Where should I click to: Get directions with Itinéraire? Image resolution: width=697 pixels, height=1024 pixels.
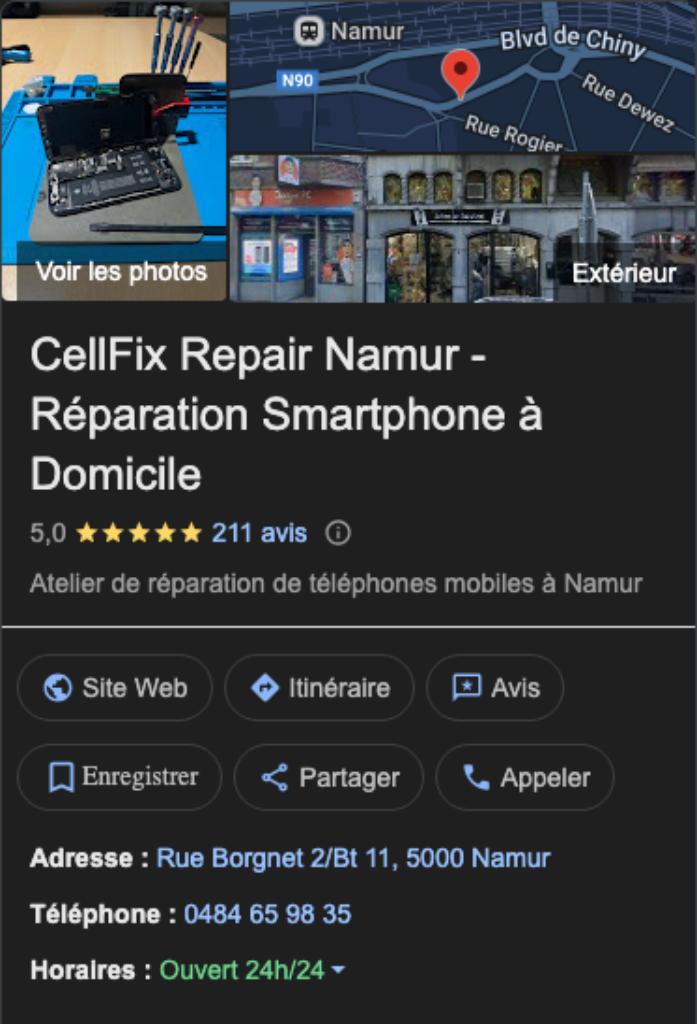pyautogui.click(x=319, y=688)
